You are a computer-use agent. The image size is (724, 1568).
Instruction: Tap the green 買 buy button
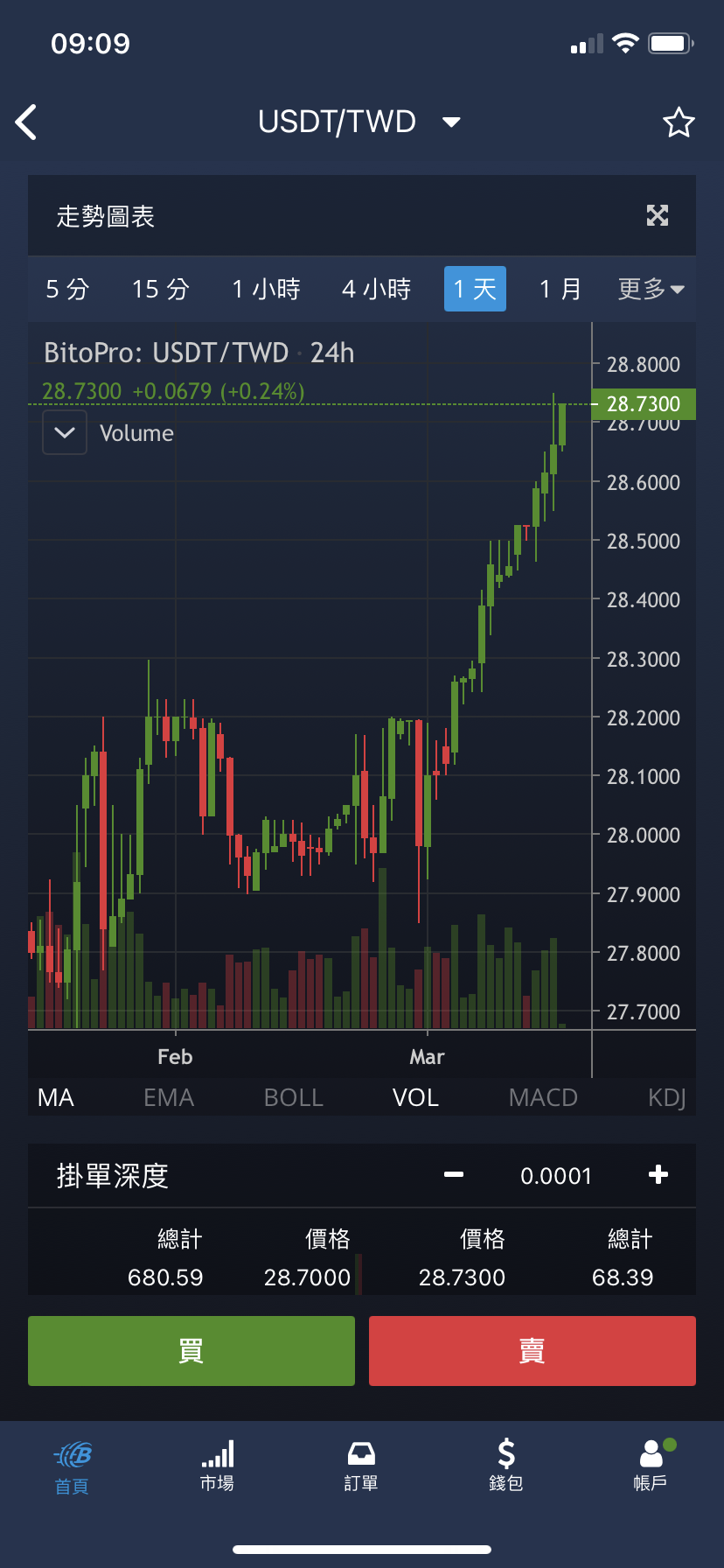(191, 1351)
